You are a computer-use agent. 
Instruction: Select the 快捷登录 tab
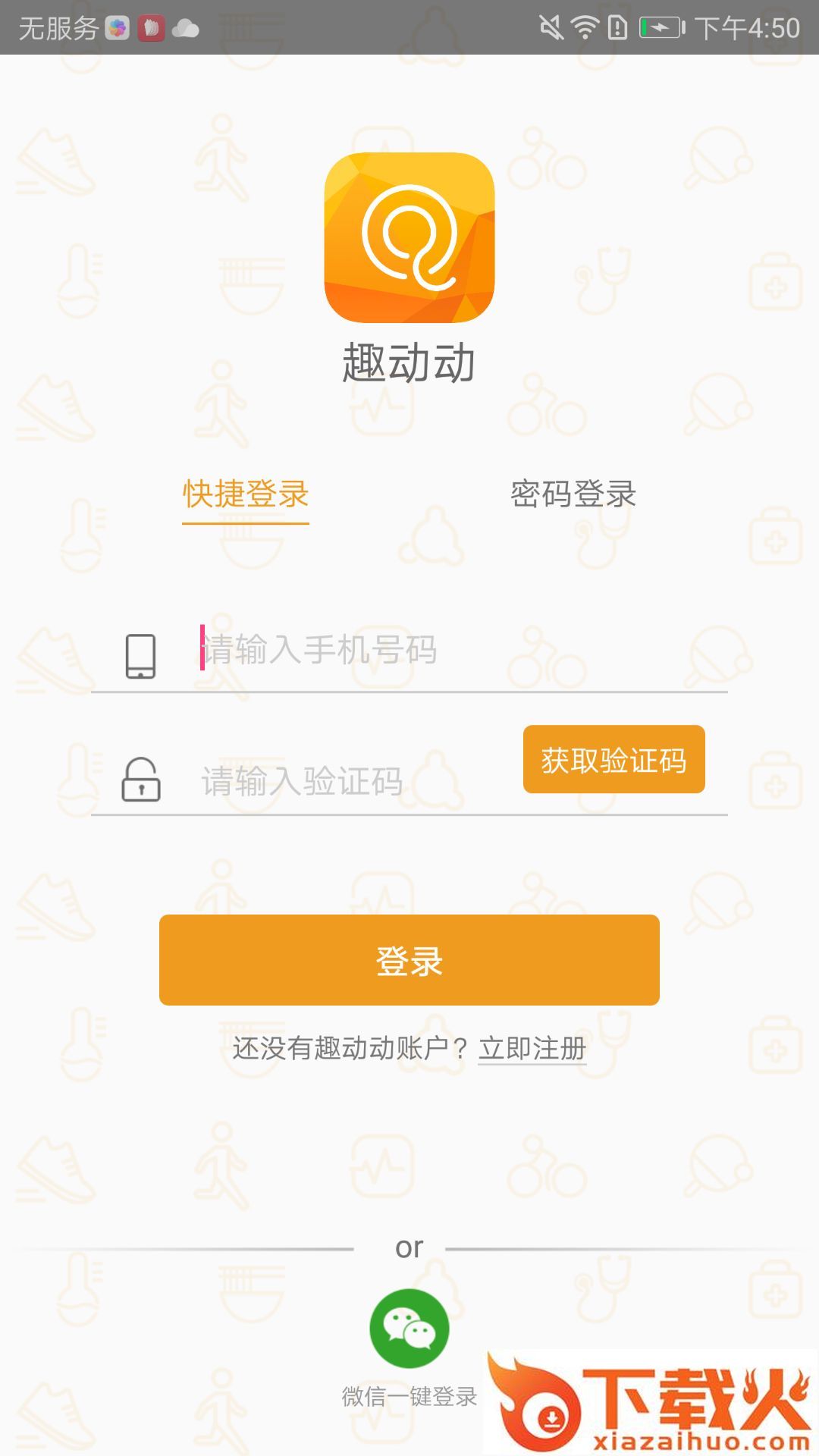pos(244,494)
